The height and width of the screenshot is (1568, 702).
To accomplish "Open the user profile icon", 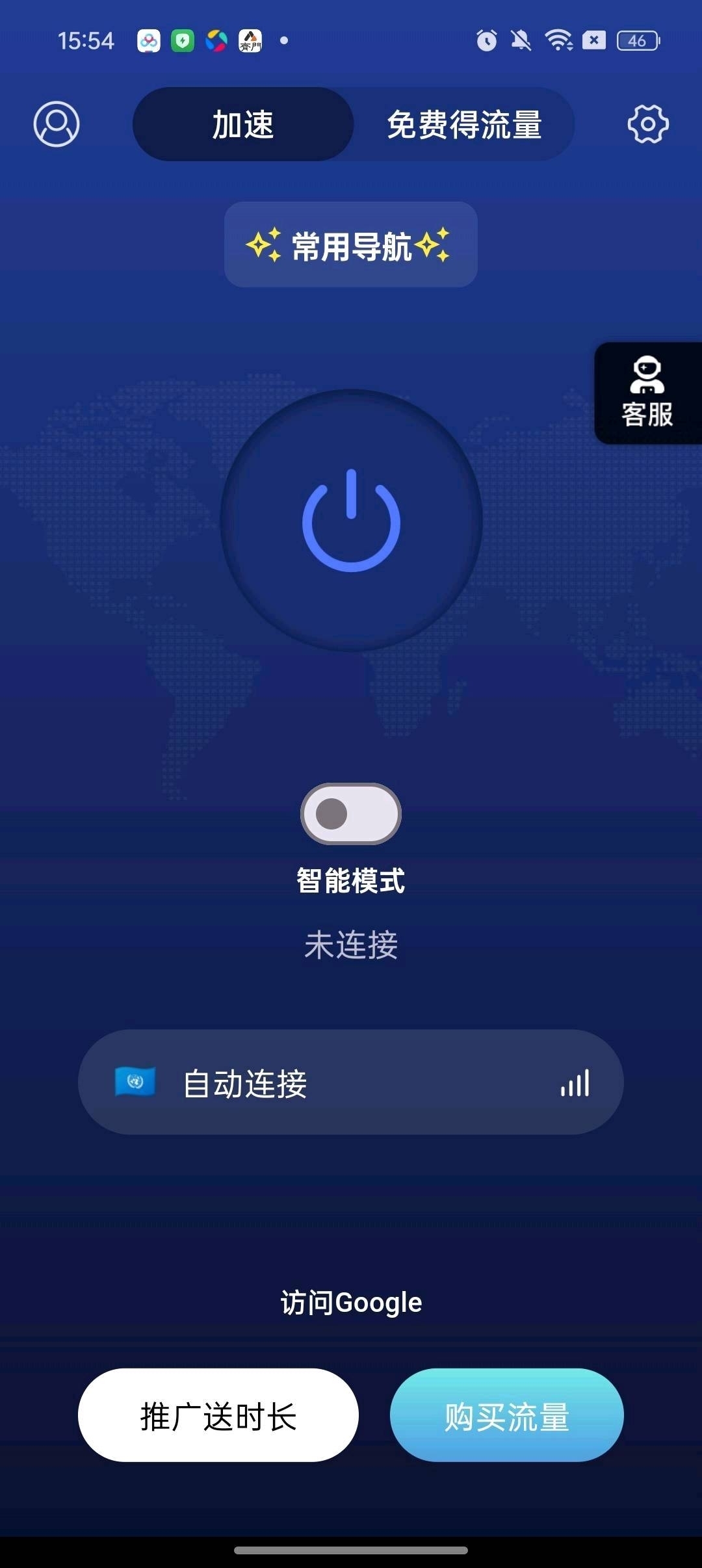I will [x=57, y=124].
